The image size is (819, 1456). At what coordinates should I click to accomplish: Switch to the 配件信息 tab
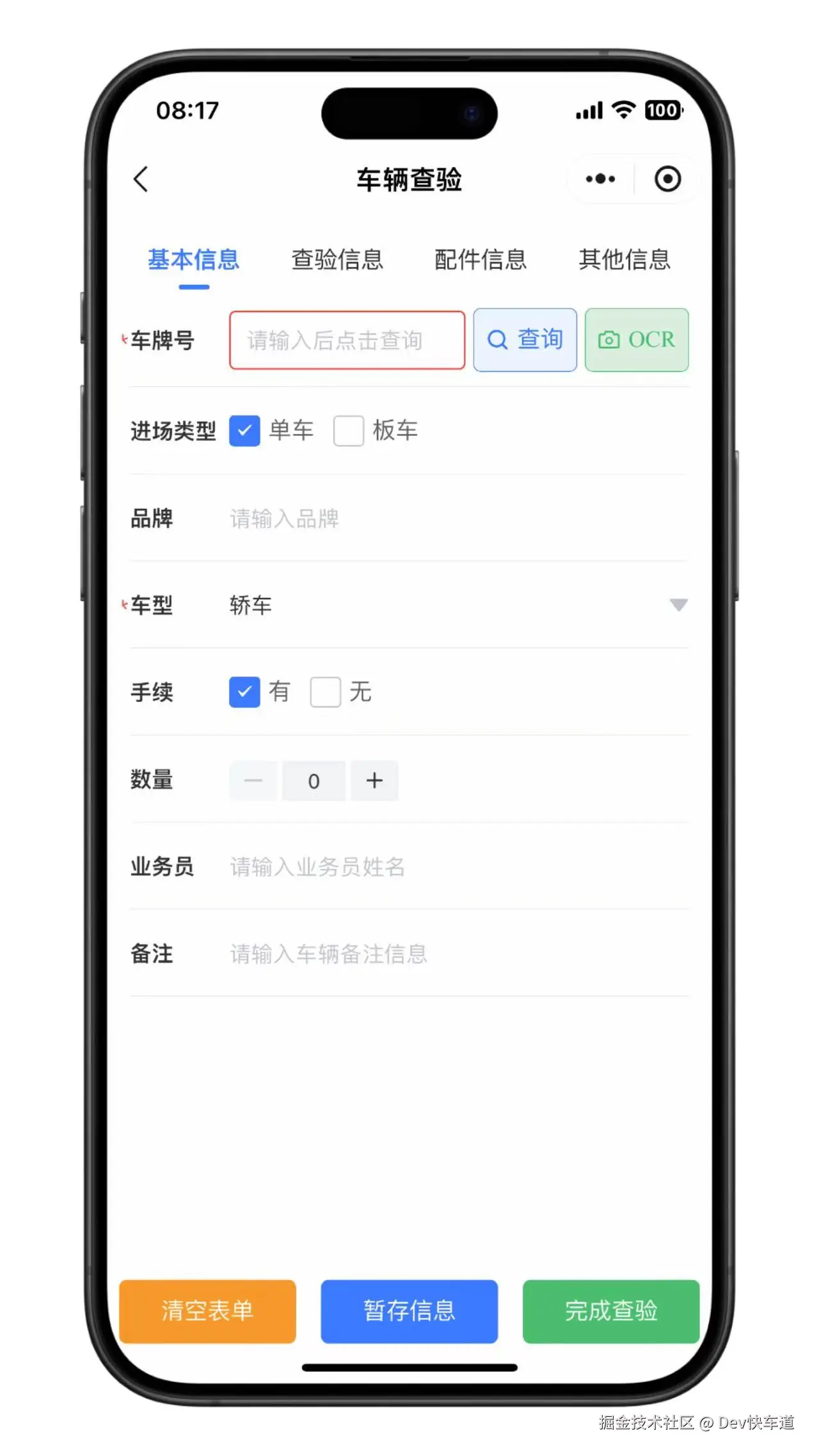pos(481,260)
